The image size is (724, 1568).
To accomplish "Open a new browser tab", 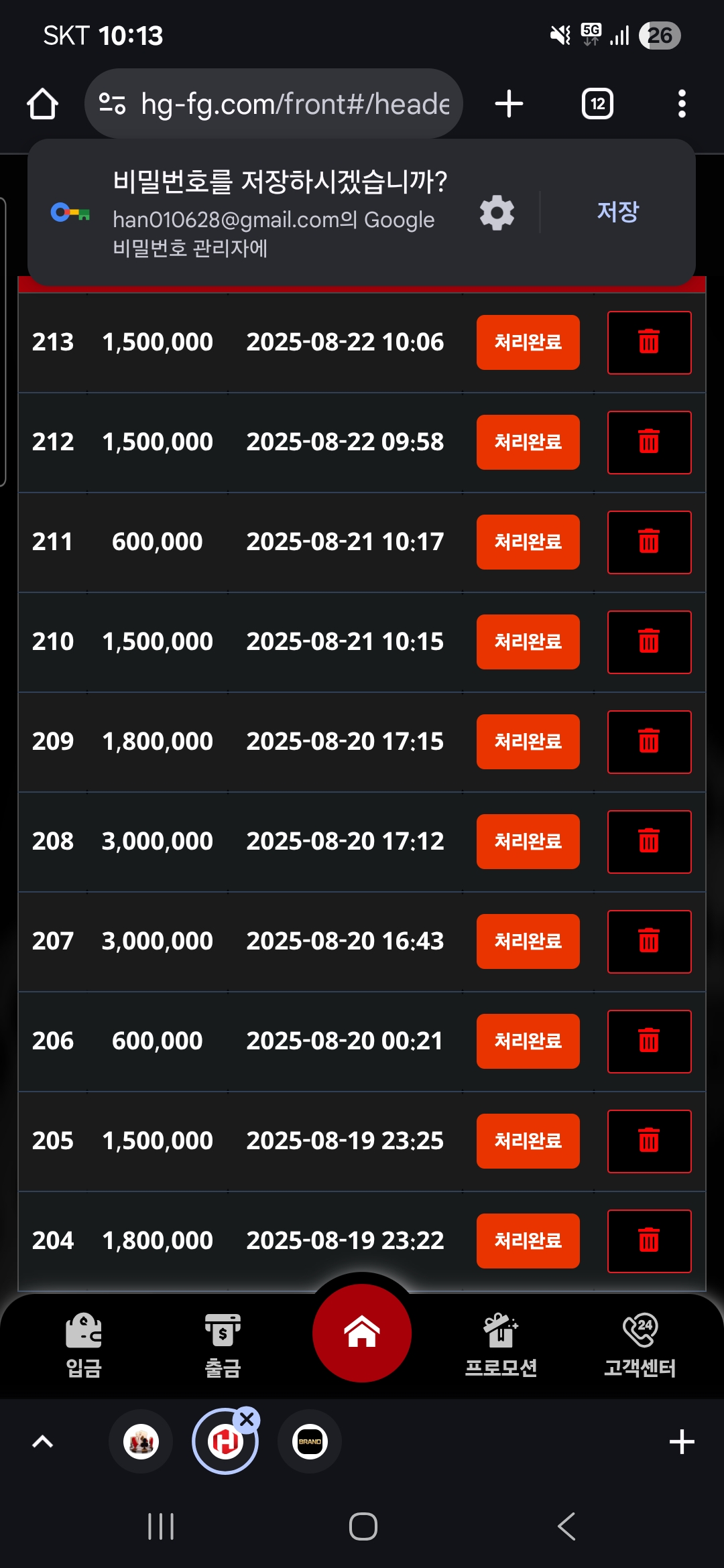I will (509, 104).
